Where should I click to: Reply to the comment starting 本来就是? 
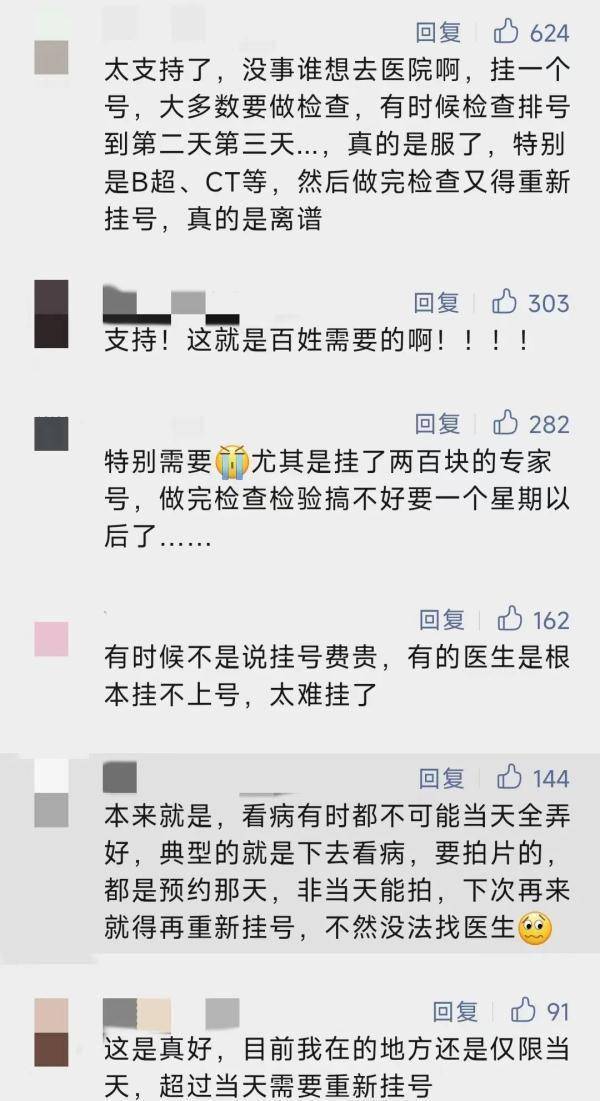coord(441,778)
